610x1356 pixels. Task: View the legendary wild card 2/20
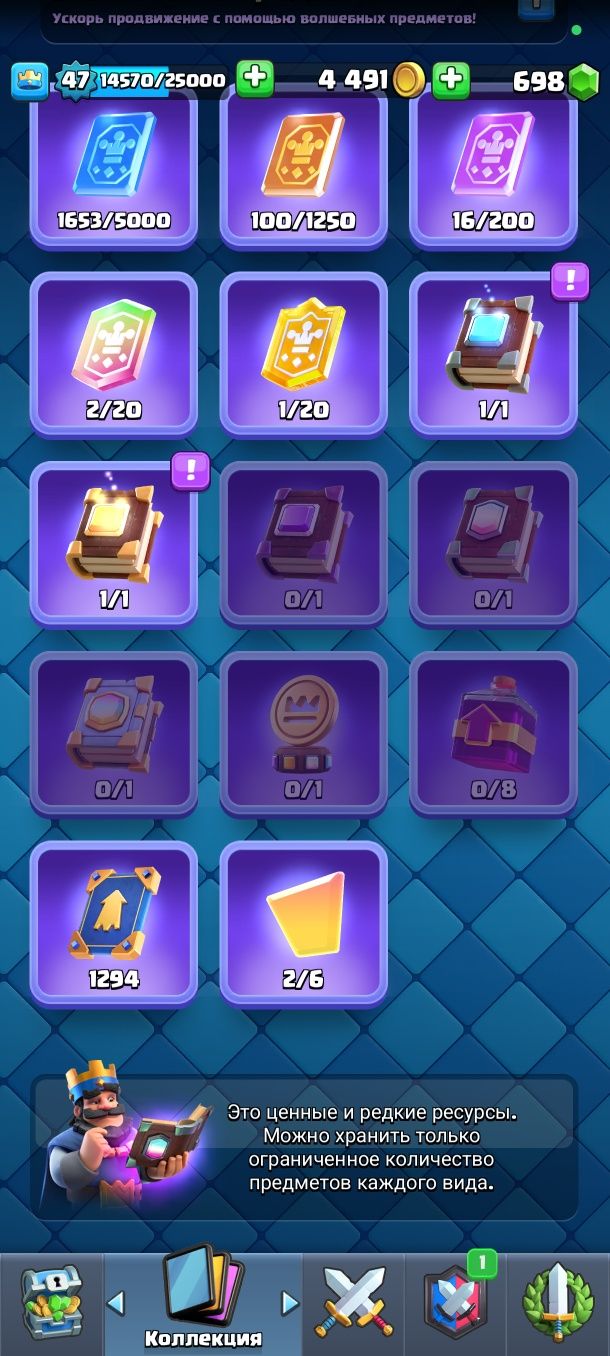pyautogui.click(x=113, y=355)
